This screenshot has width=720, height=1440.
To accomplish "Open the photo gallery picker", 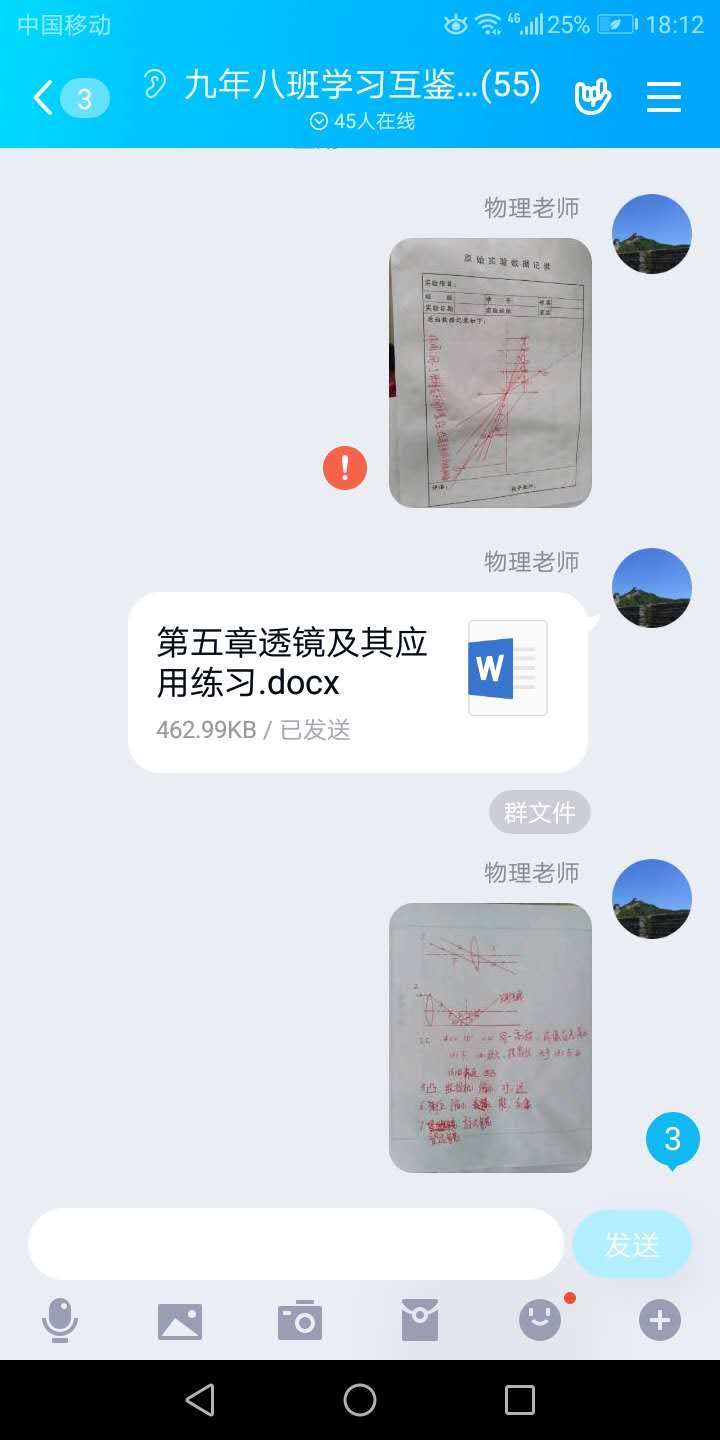I will click(x=180, y=1320).
